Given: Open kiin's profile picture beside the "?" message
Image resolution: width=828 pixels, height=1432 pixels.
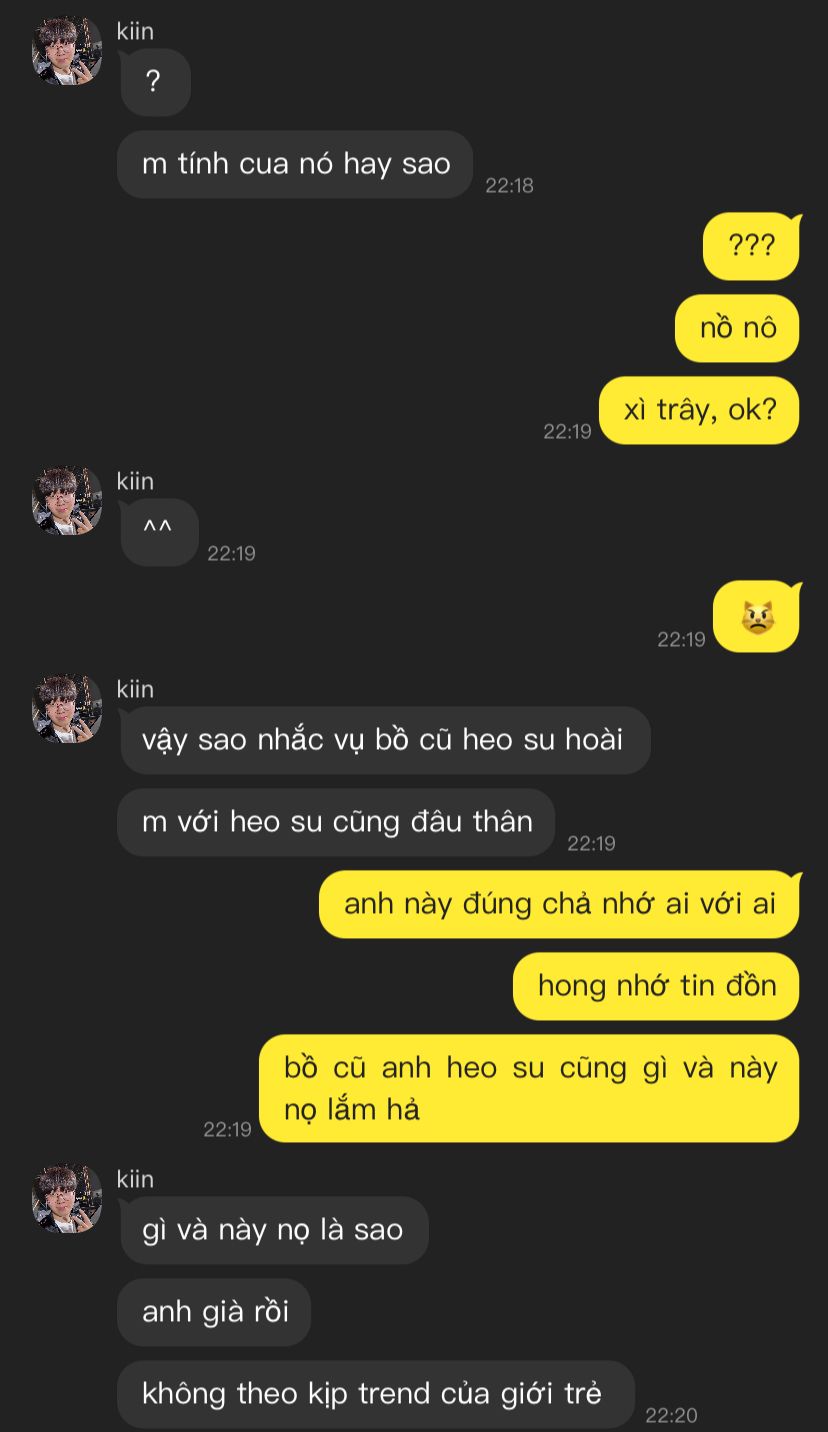Looking at the screenshot, I should (67, 51).
